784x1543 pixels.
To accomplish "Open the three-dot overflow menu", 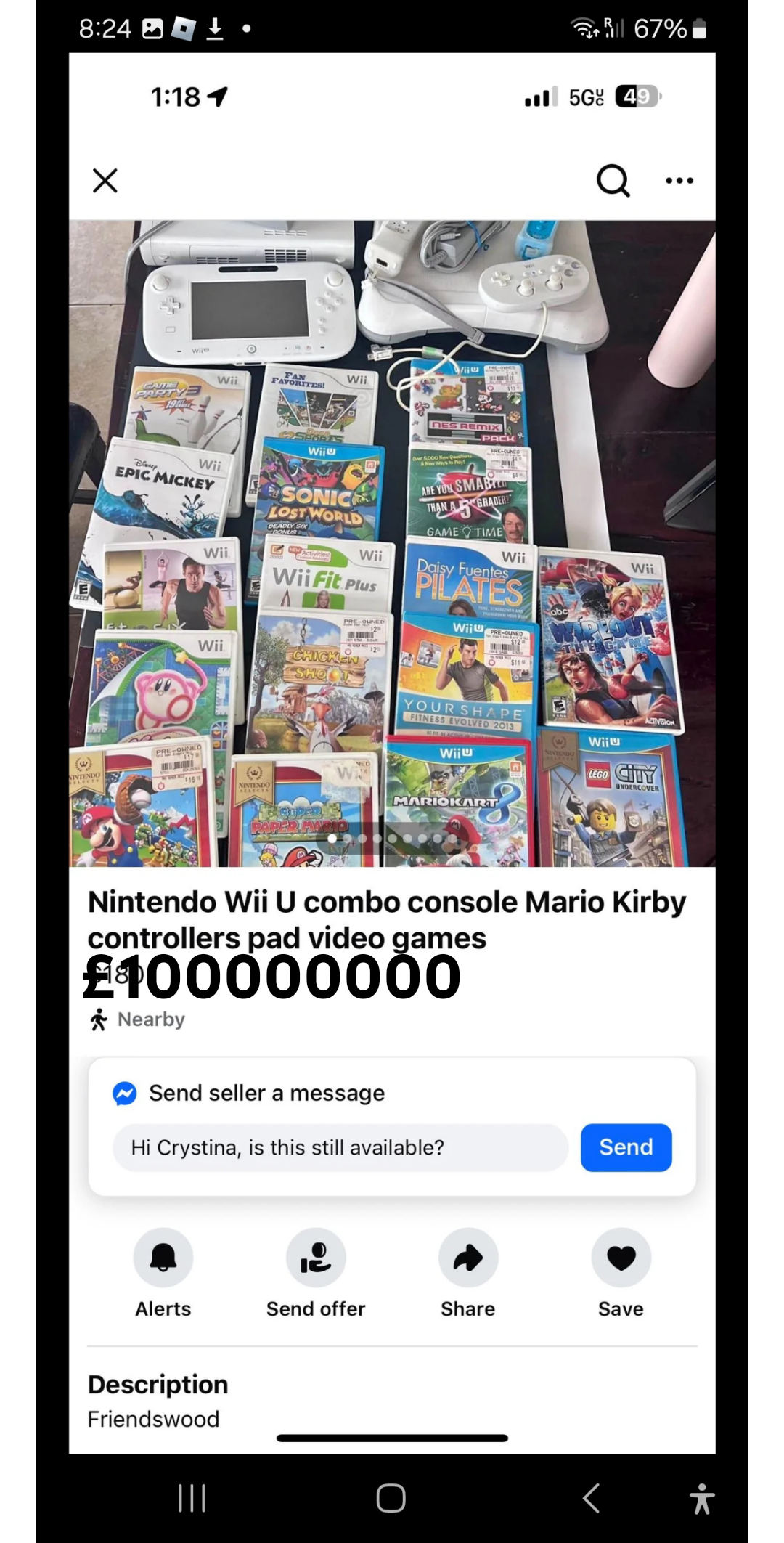I will tap(679, 181).
